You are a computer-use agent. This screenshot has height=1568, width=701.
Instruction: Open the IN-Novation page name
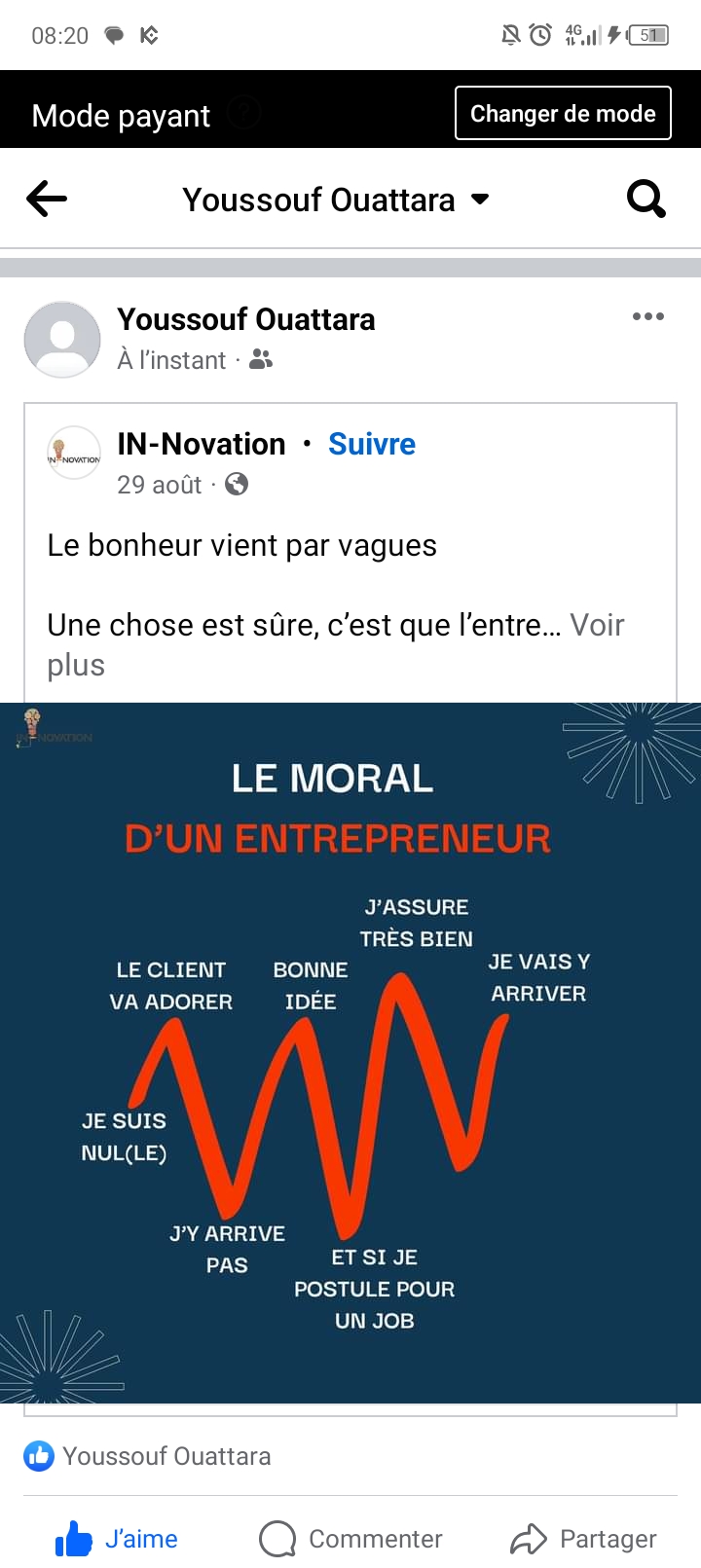click(202, 444)
